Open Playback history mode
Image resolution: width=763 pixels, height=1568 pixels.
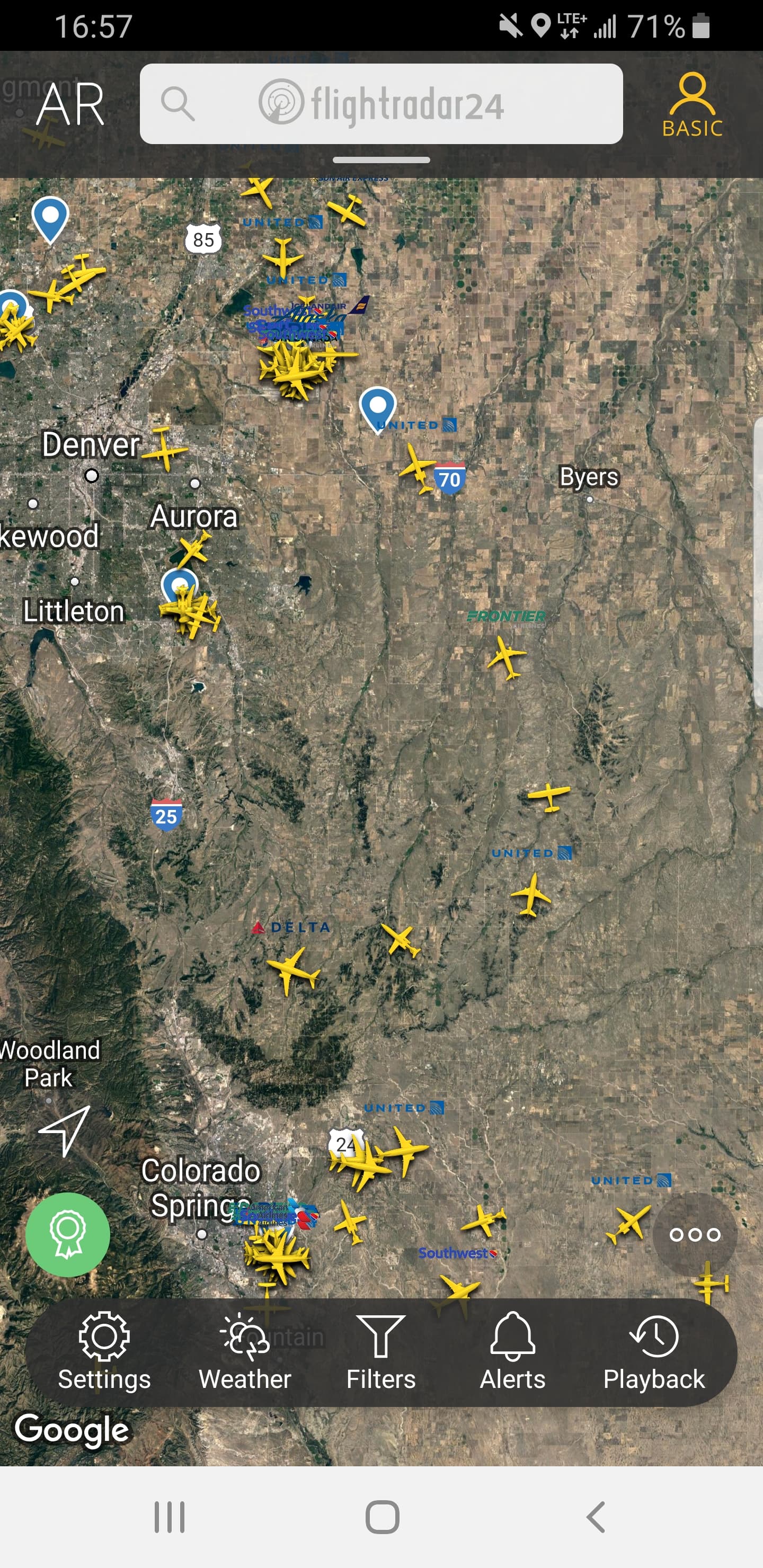click(653, 1352)
